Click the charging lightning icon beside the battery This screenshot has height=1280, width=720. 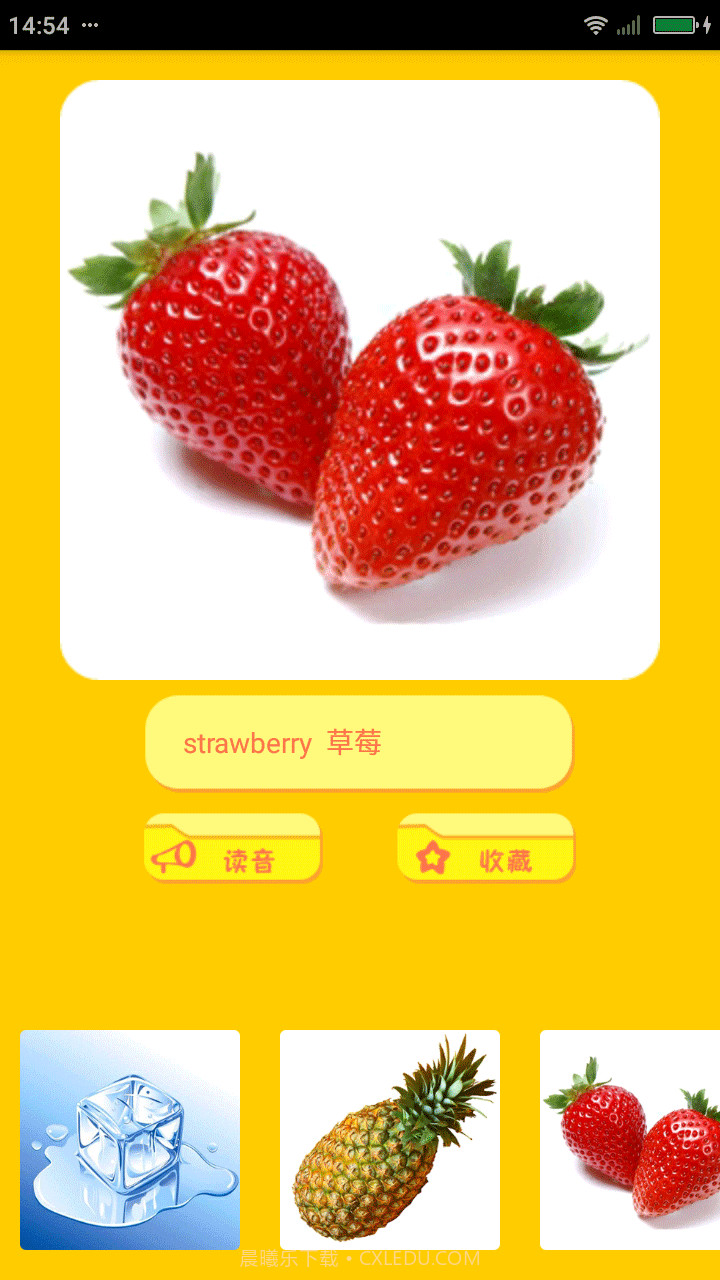pos(707,25)
